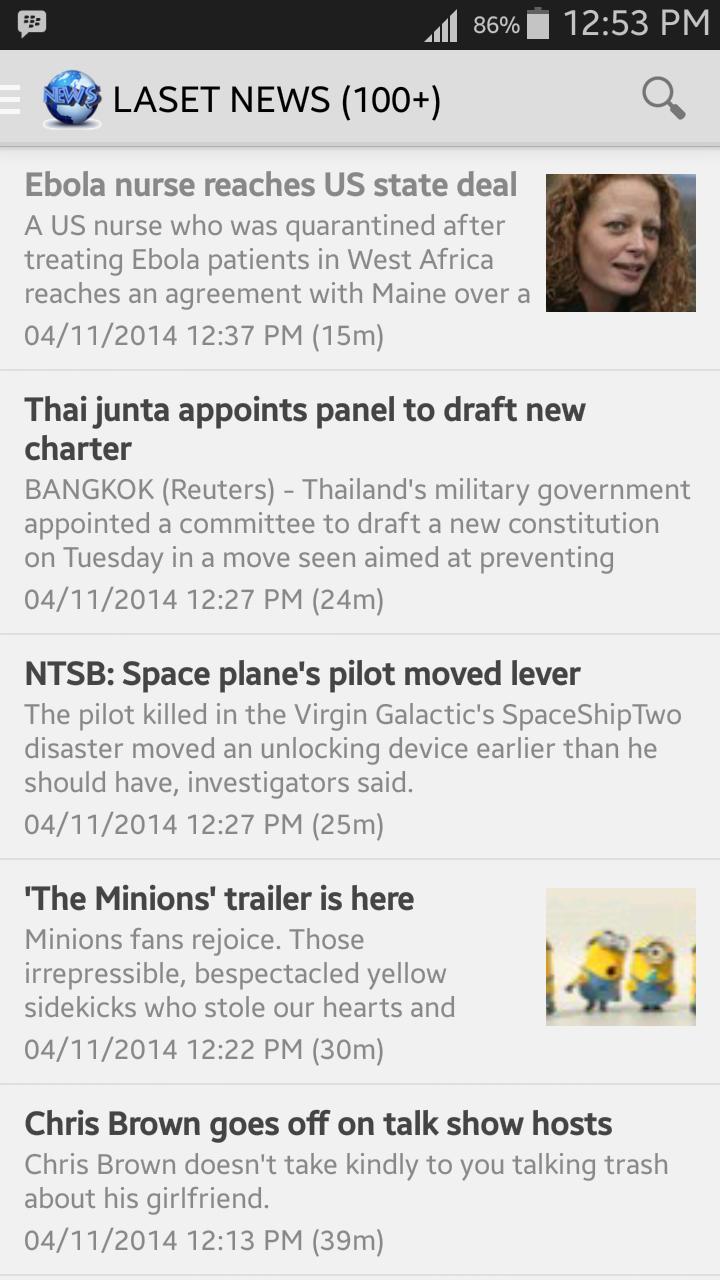Open 'The Minions' trailer story
This screenshot has width=720, height=1280.
tap(220, 899)
